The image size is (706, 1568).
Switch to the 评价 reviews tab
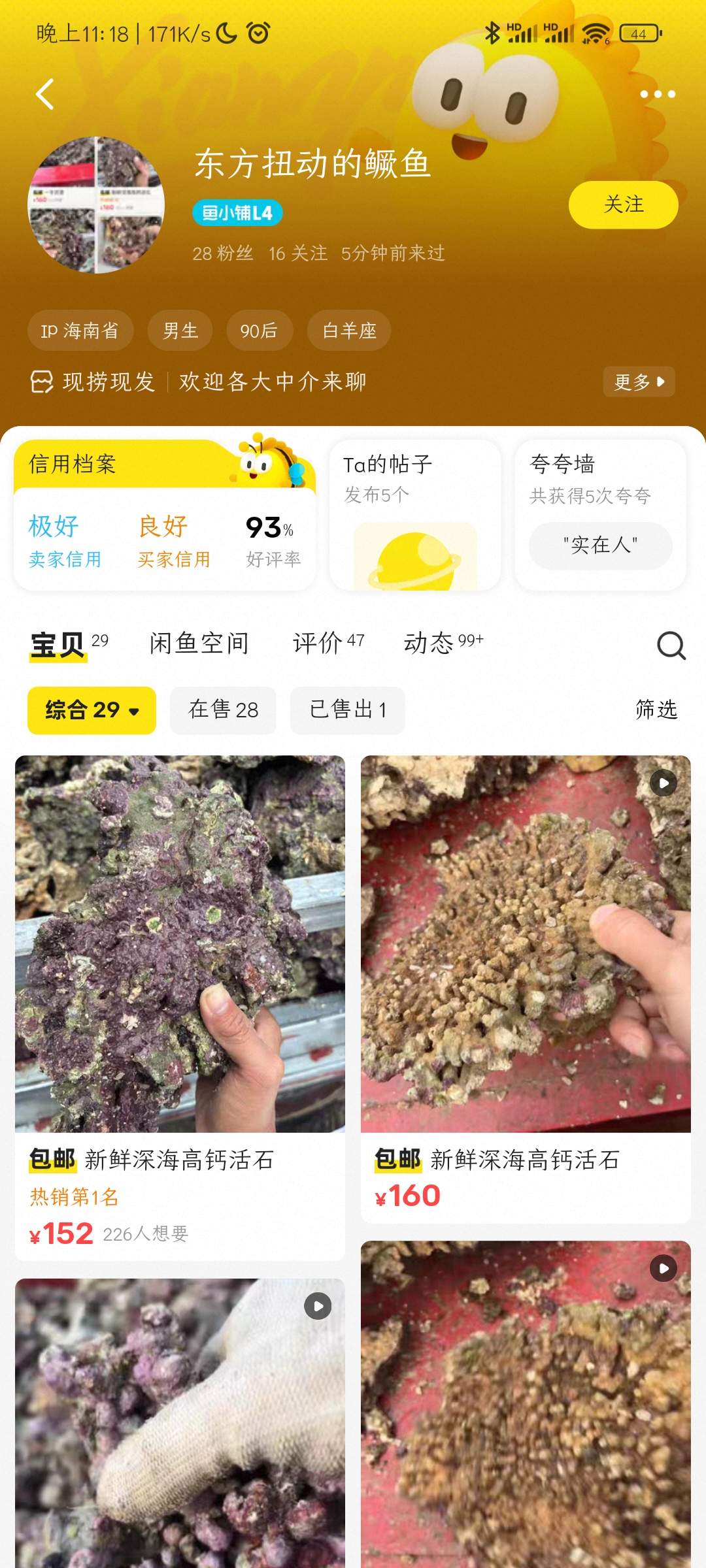328,644
